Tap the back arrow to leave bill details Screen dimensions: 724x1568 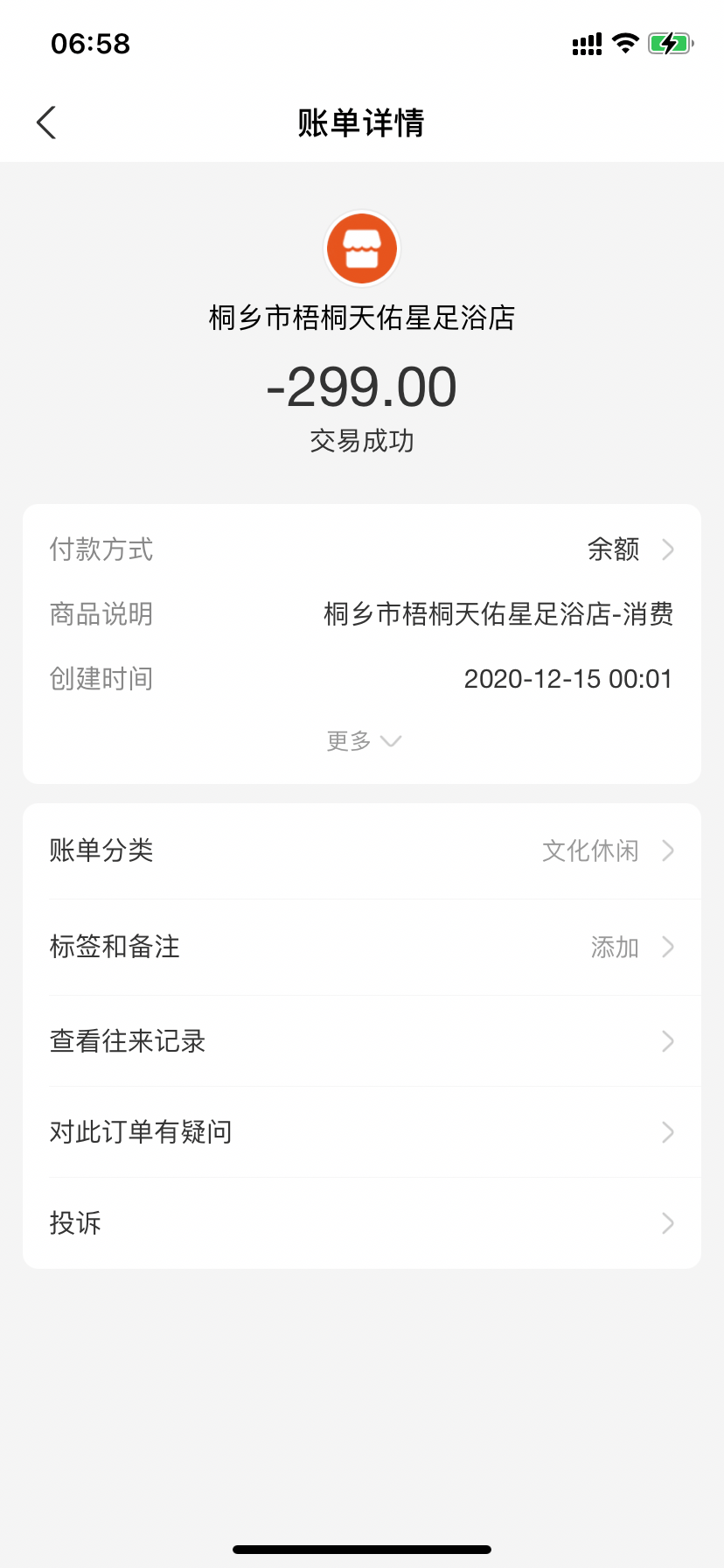click(x=45, y=122)
